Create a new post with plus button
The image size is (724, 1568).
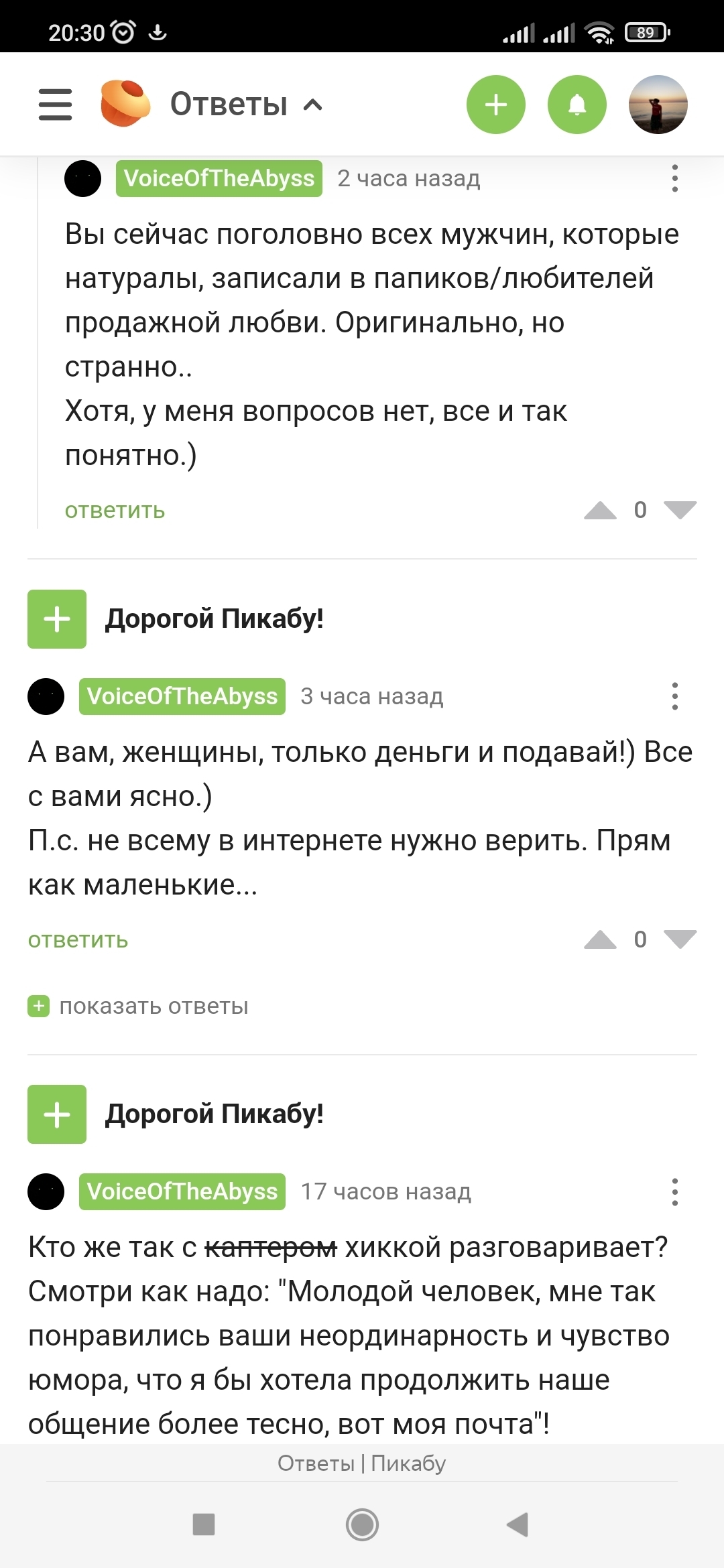click(495, 105)
